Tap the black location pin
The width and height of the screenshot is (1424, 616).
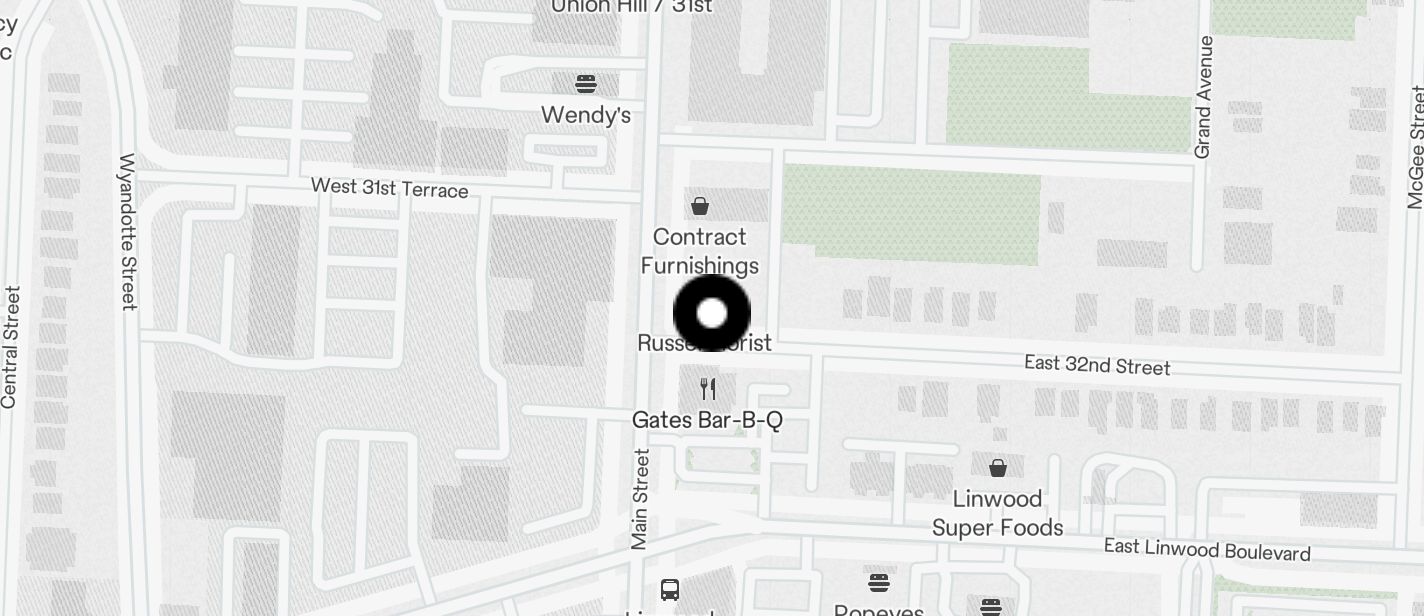coord(712,313)
